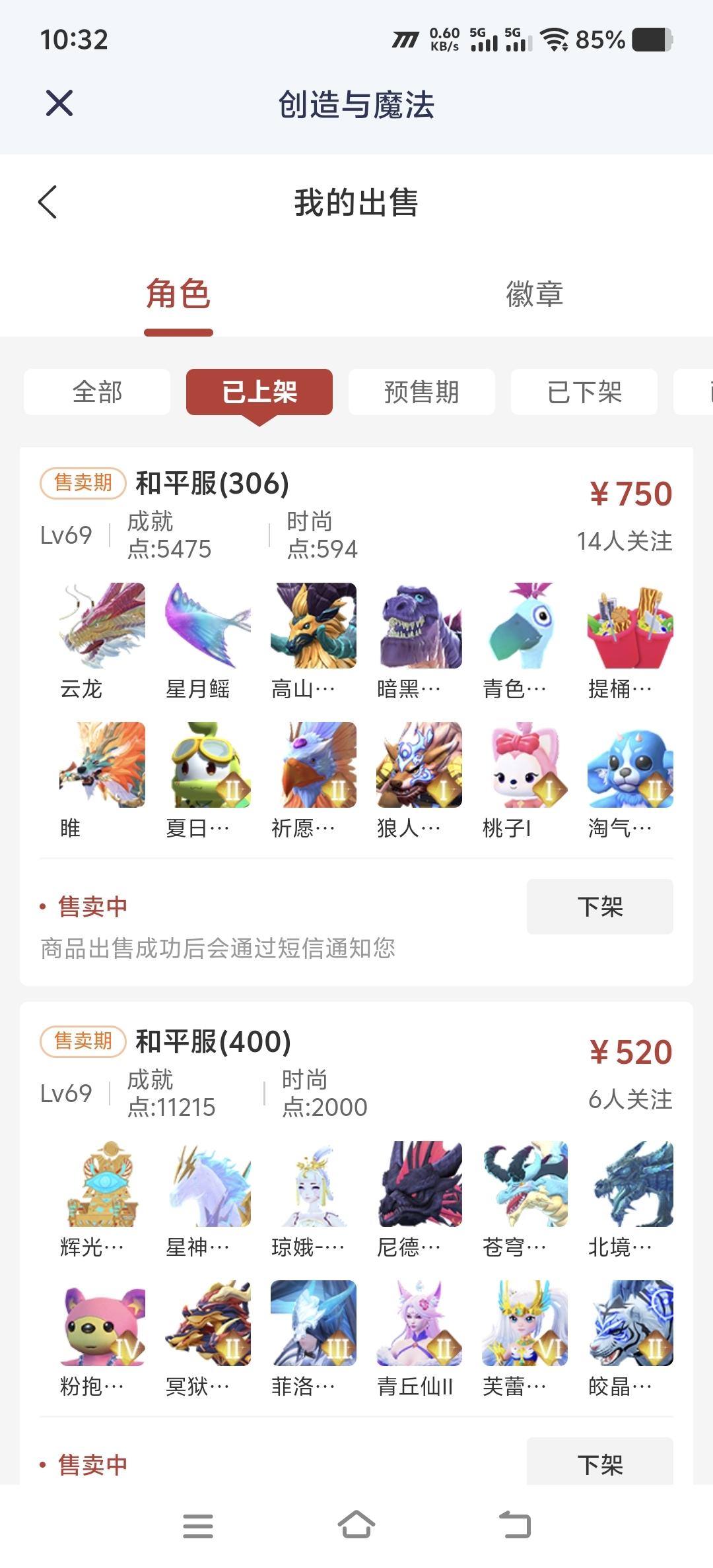Click 下架 on the ¥520 listing

click(x=599, y=1464)
